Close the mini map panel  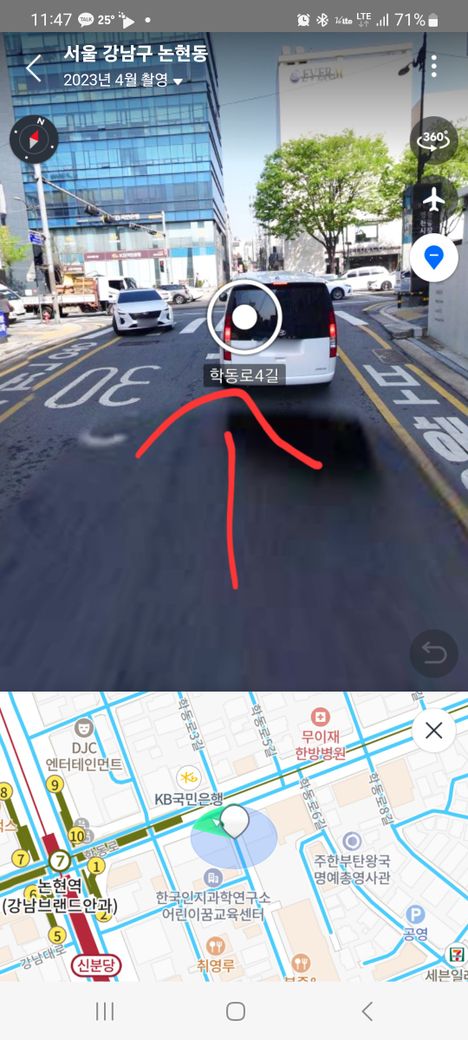pos(434,730)
